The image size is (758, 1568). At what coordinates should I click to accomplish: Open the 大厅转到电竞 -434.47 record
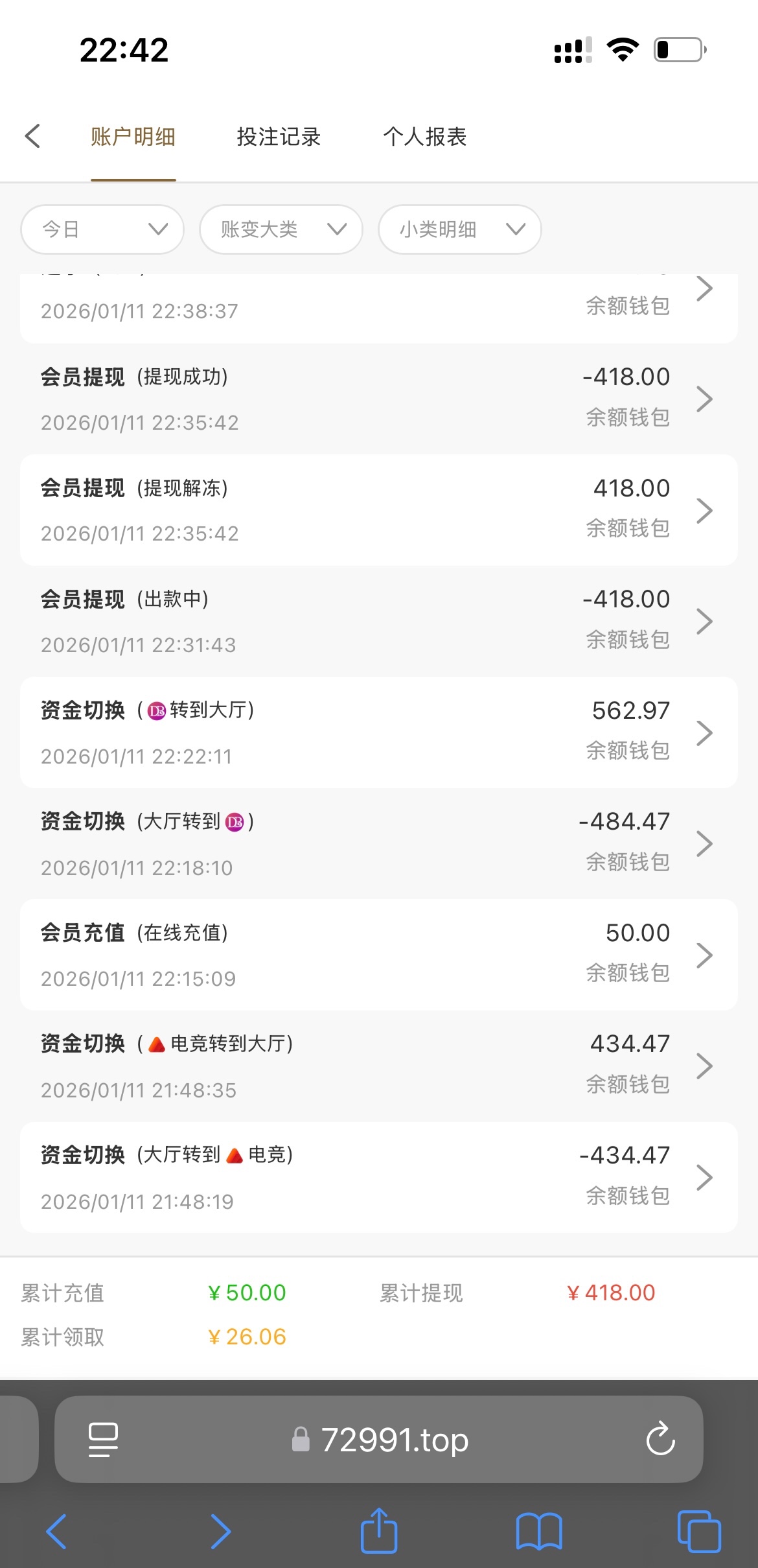[378, 1177]
